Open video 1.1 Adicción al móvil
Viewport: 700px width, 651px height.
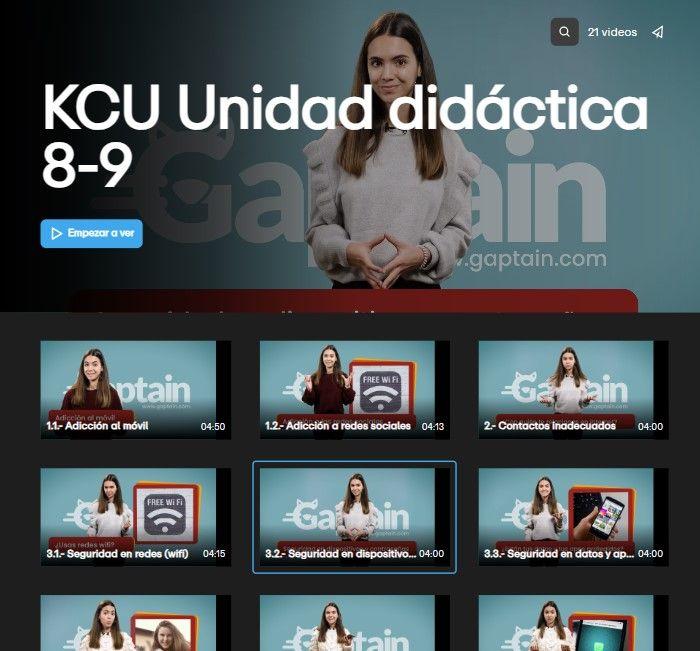pos(136,388)
